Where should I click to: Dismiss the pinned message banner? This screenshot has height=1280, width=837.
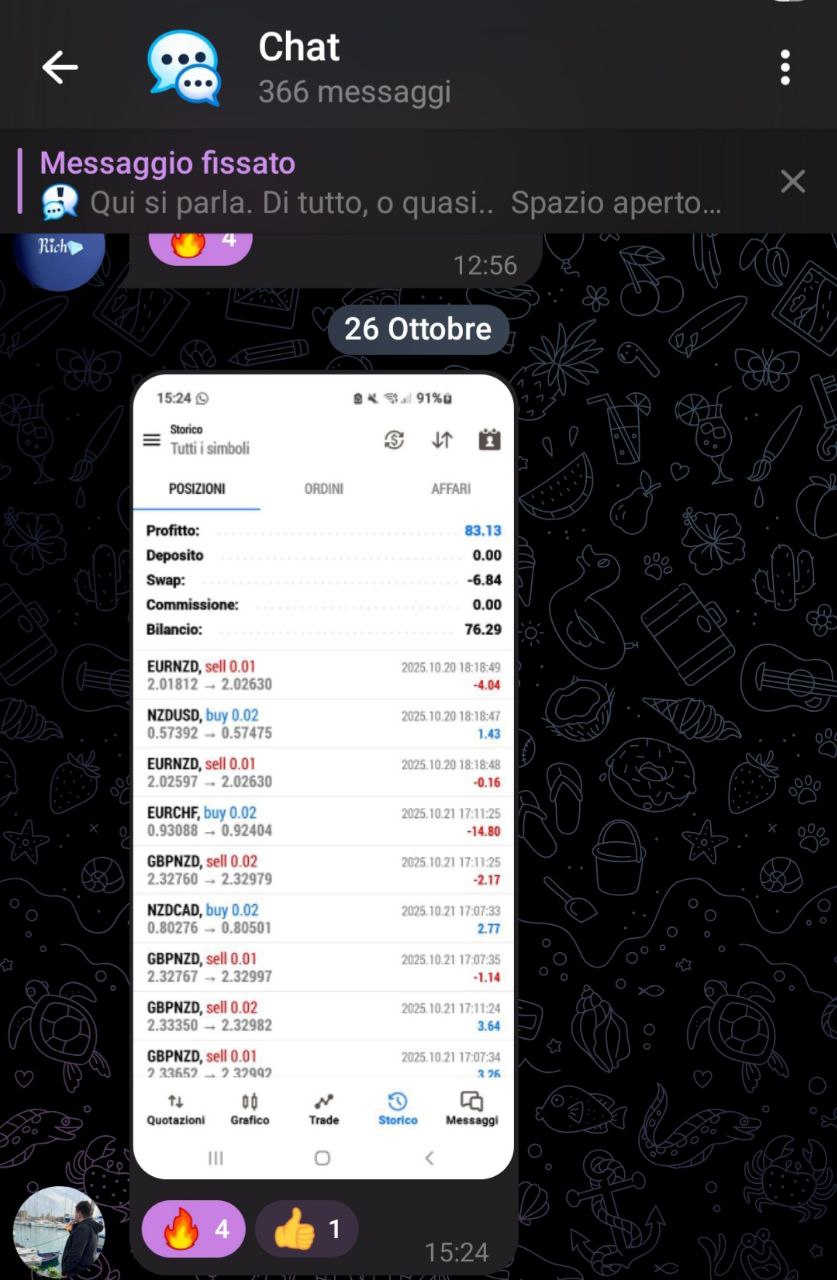coord(793,182)
